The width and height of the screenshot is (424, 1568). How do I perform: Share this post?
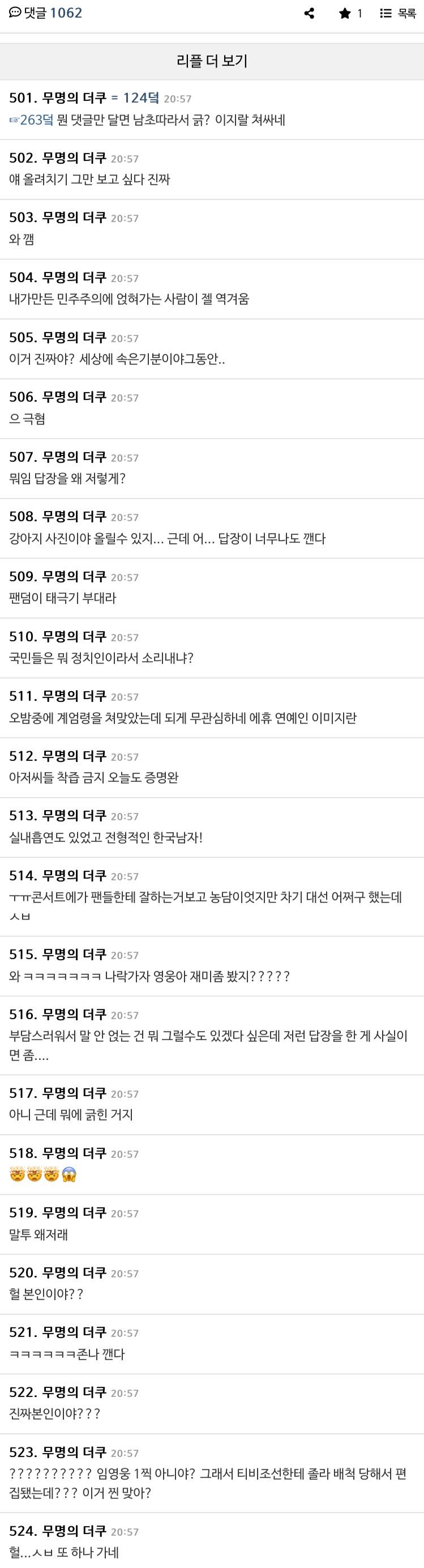(309, 14)
